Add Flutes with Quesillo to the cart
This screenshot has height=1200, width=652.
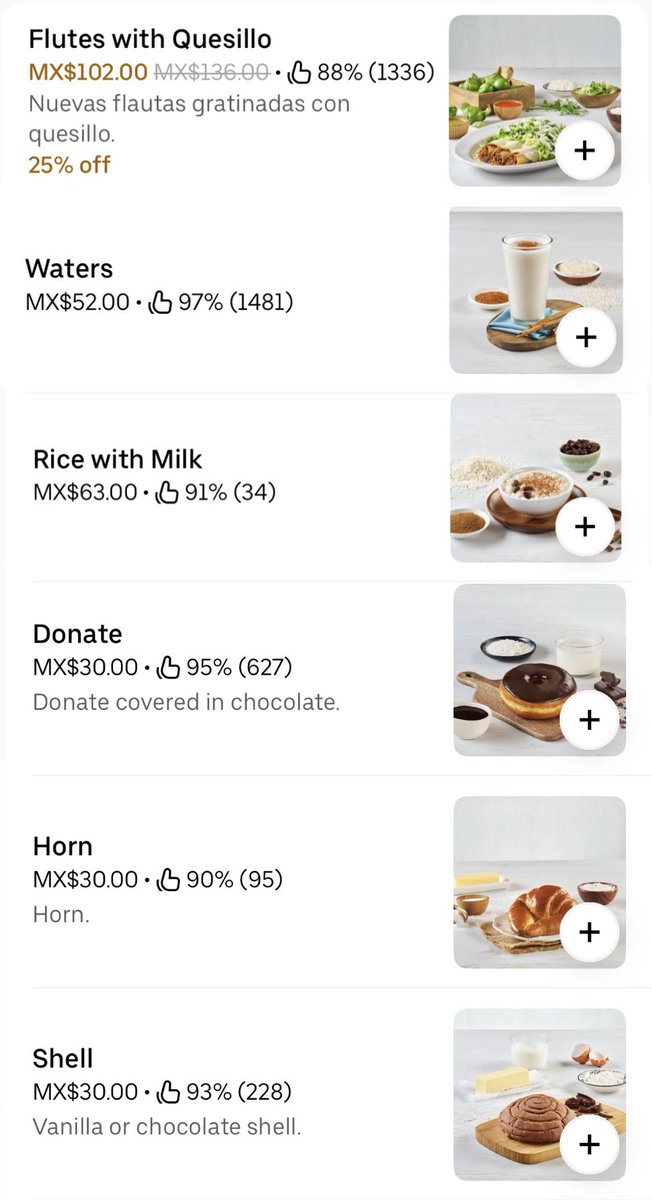pos(584,150)
